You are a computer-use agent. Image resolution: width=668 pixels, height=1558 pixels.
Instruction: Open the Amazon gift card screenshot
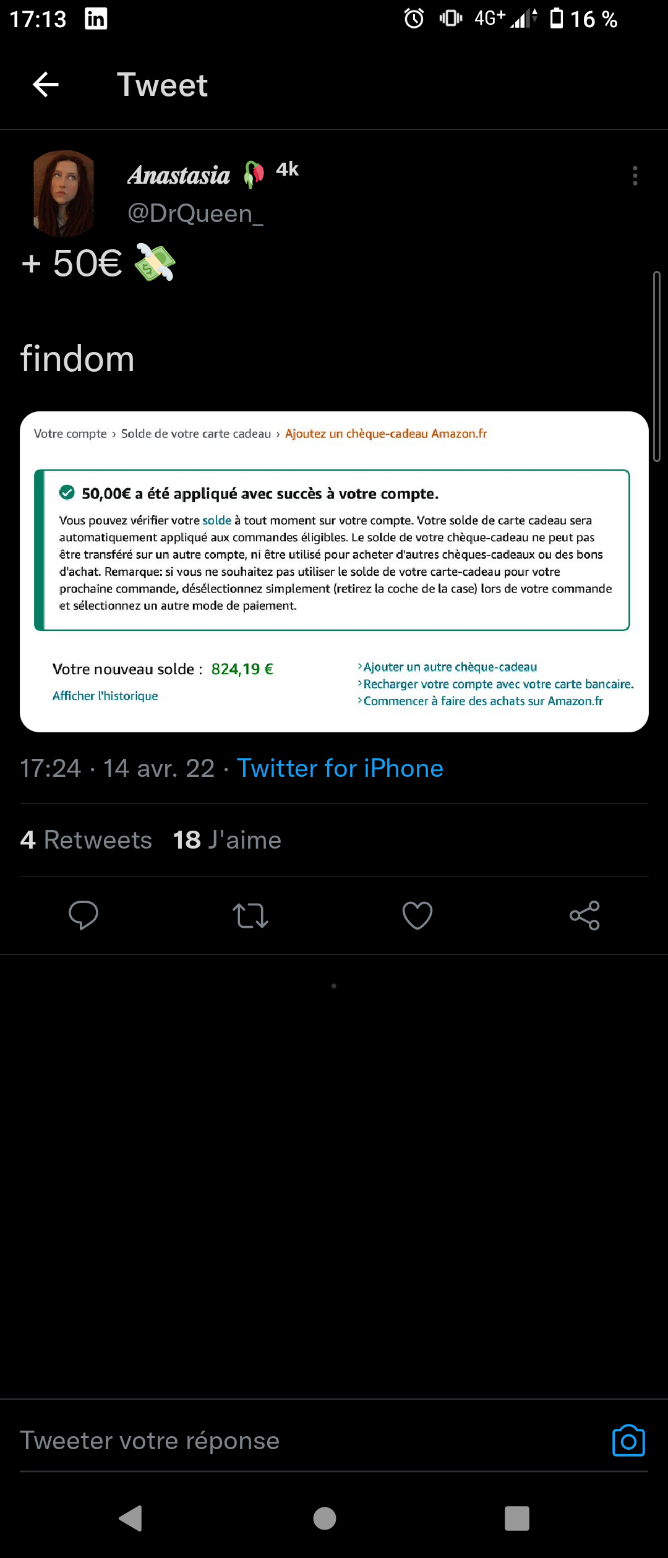coord(334,571)
